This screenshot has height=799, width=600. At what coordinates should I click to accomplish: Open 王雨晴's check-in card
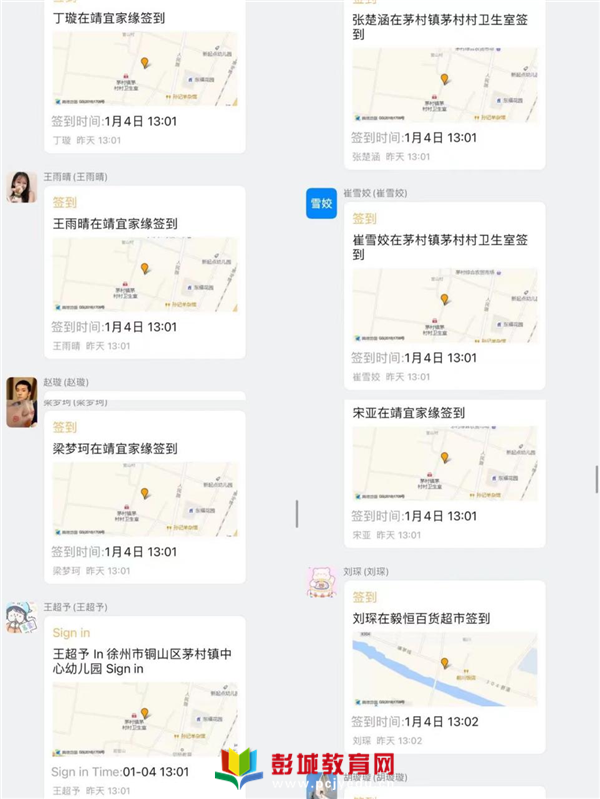145,272
